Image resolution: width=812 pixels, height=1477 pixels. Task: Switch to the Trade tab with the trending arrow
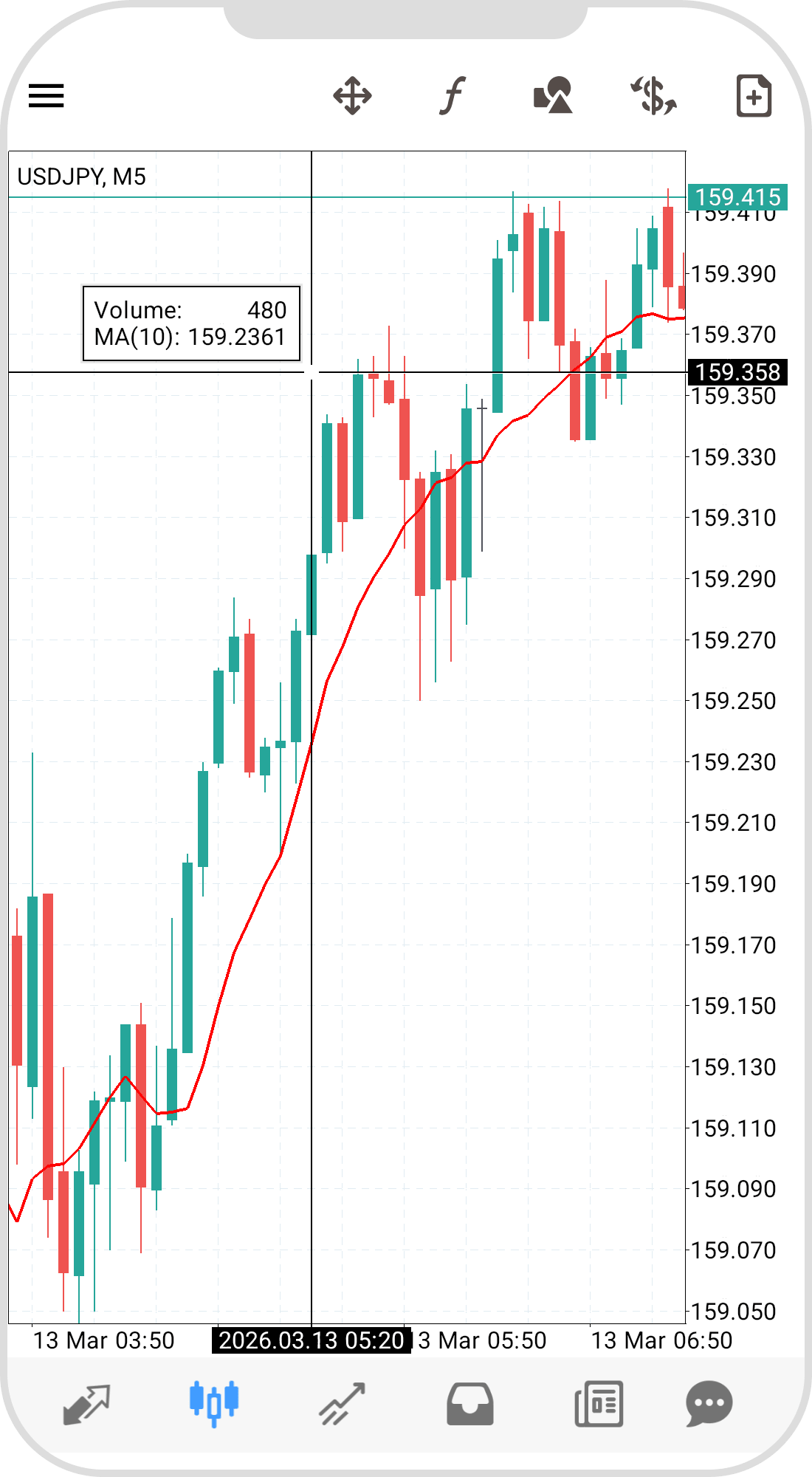(x=342, y=1403)
